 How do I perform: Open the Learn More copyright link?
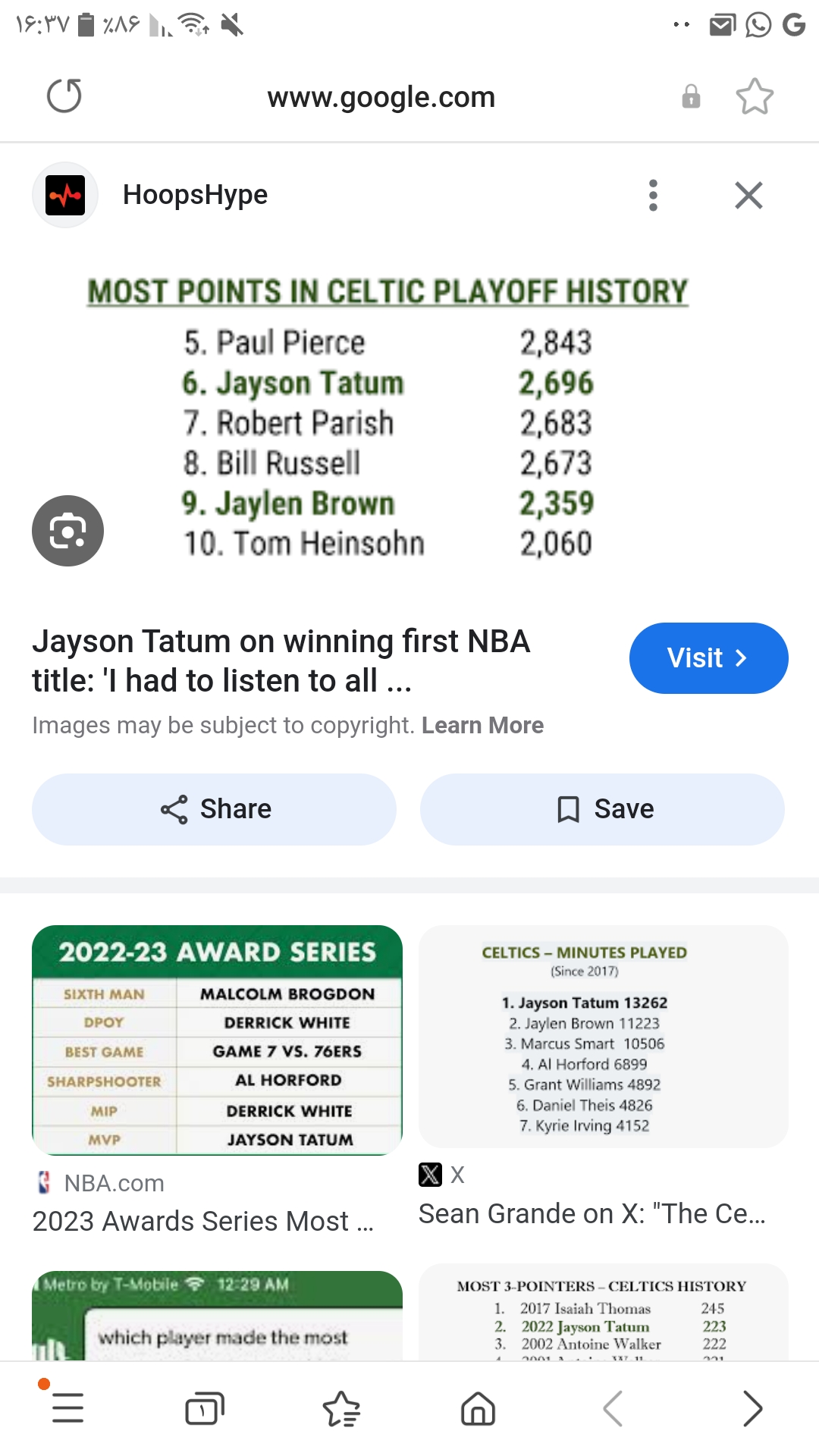point(482,725)
